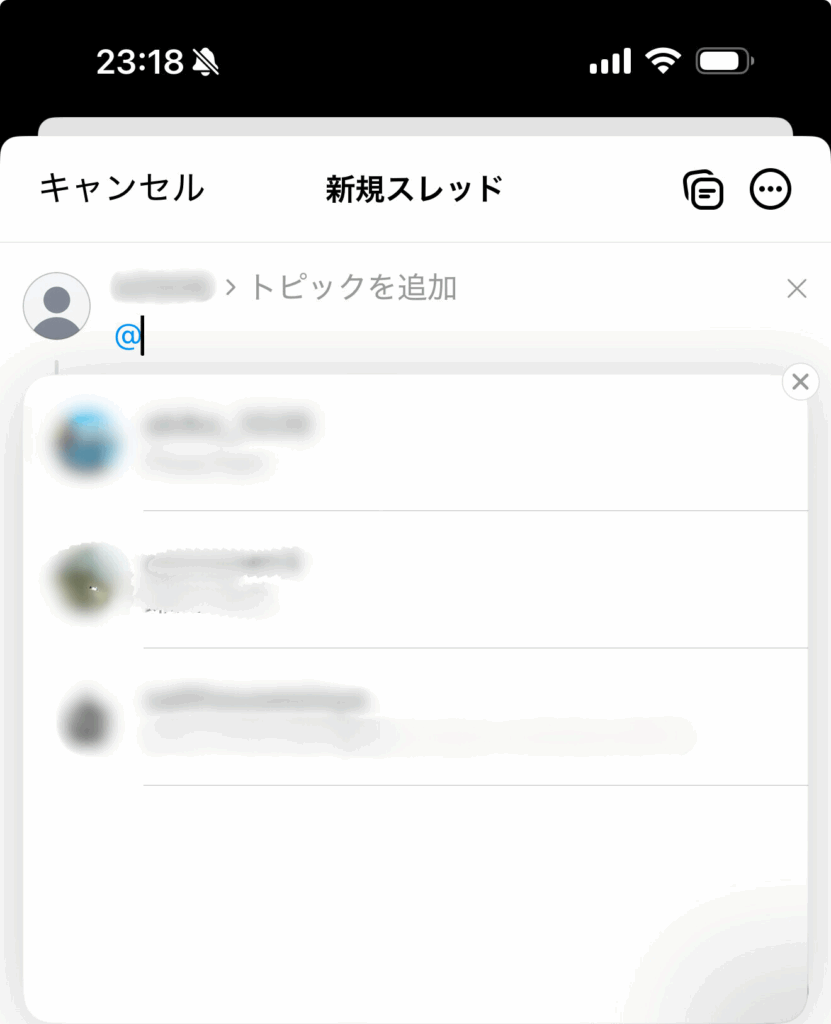Open the more options ellipsis menu
The image size is (831, 1024).
(770, 189)
